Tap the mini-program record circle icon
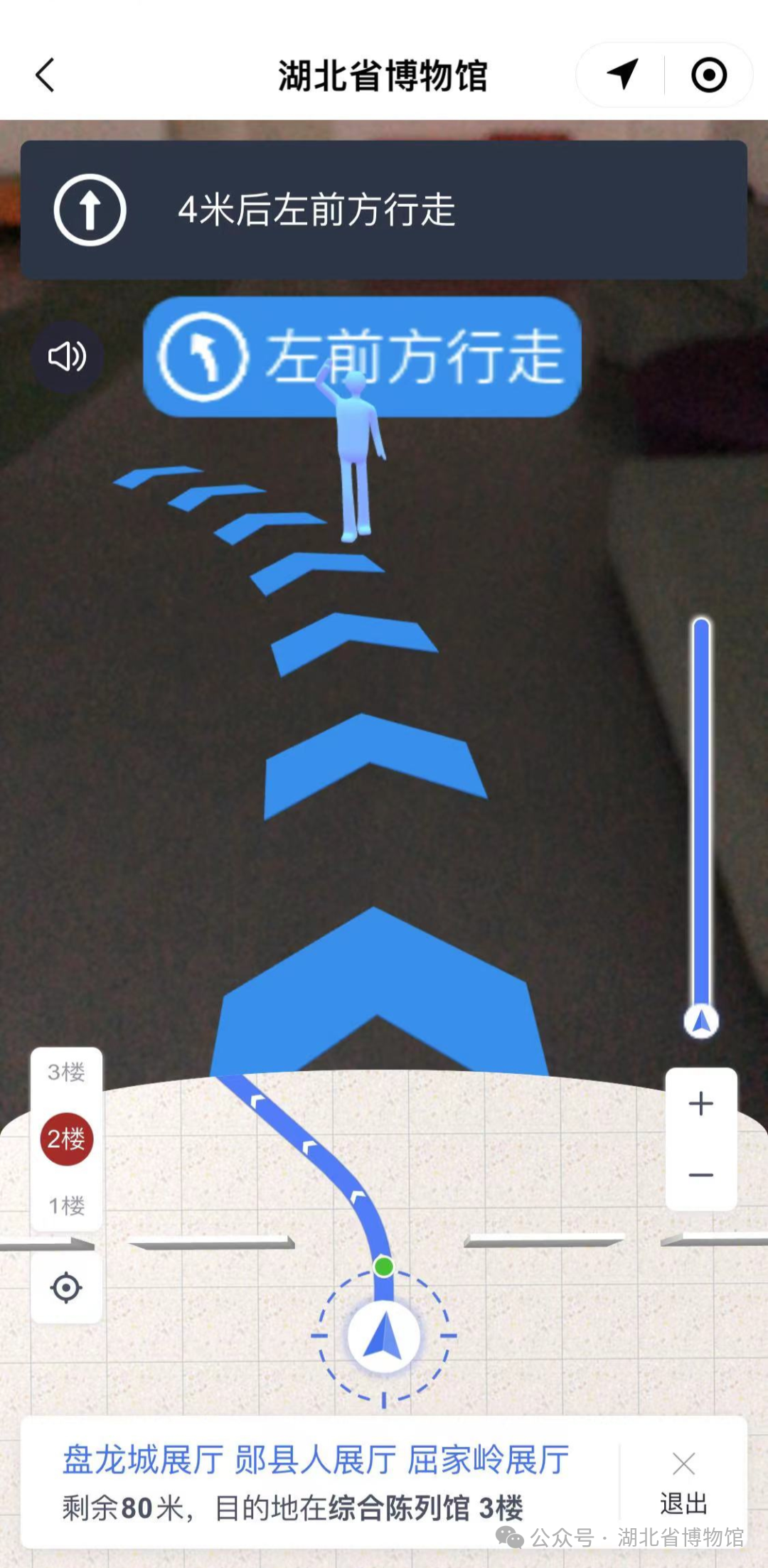768x1568 pixels. click(708, 75)
